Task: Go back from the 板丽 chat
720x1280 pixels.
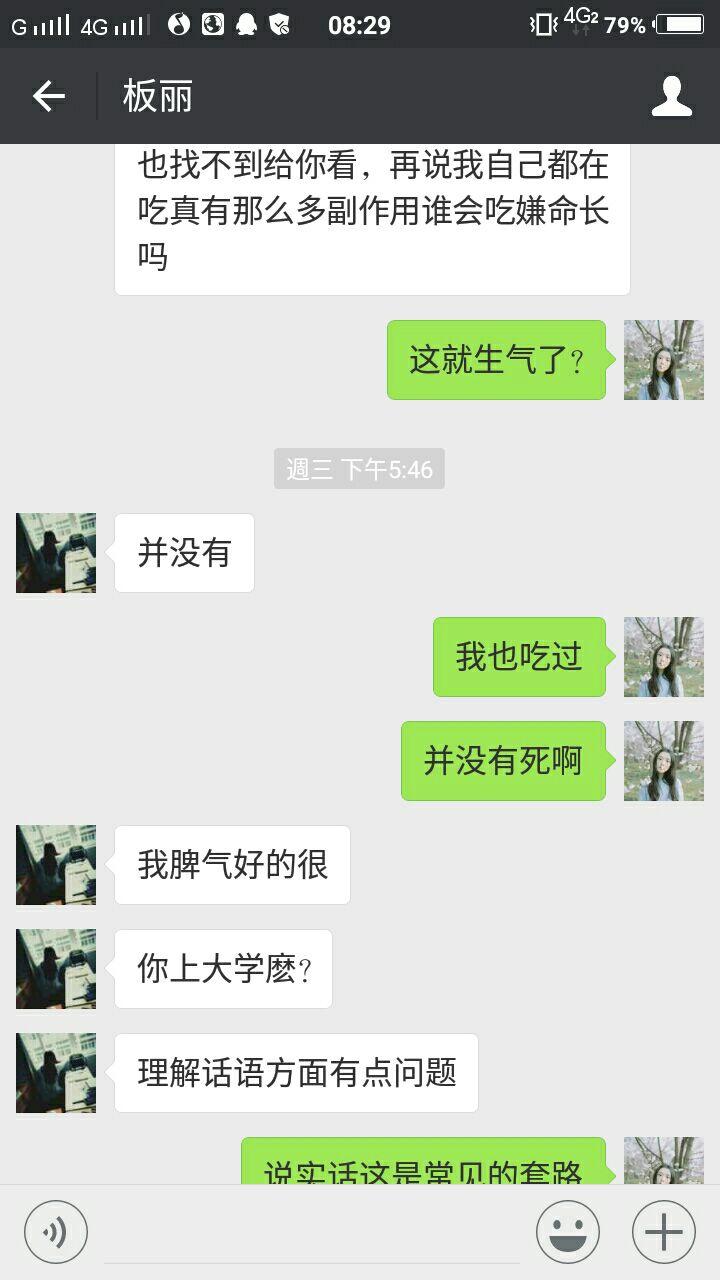Action: 48,96
